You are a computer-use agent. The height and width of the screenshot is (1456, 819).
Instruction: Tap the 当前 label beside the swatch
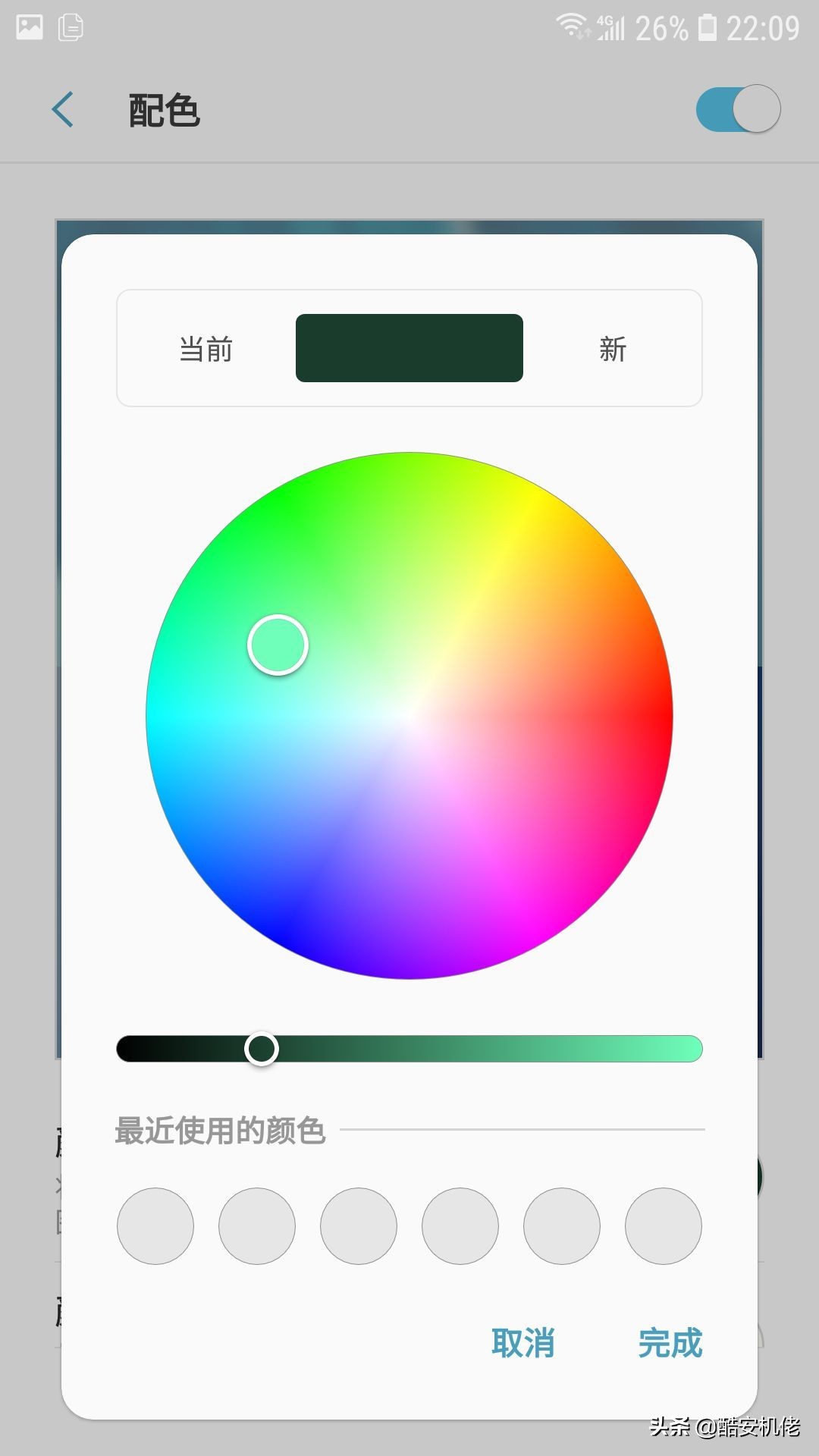pos(205,348)
